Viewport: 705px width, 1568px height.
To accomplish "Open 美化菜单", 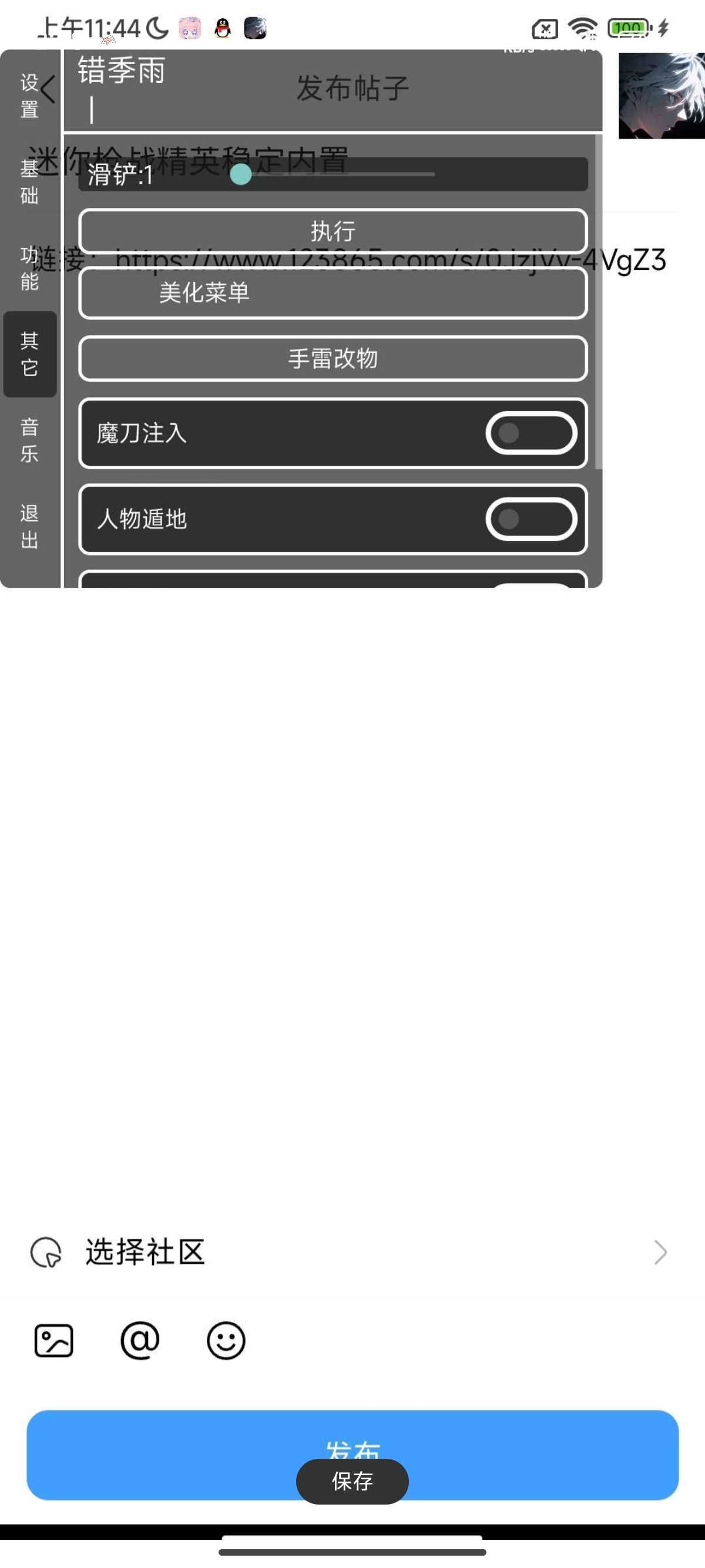I will click(333, 293).
